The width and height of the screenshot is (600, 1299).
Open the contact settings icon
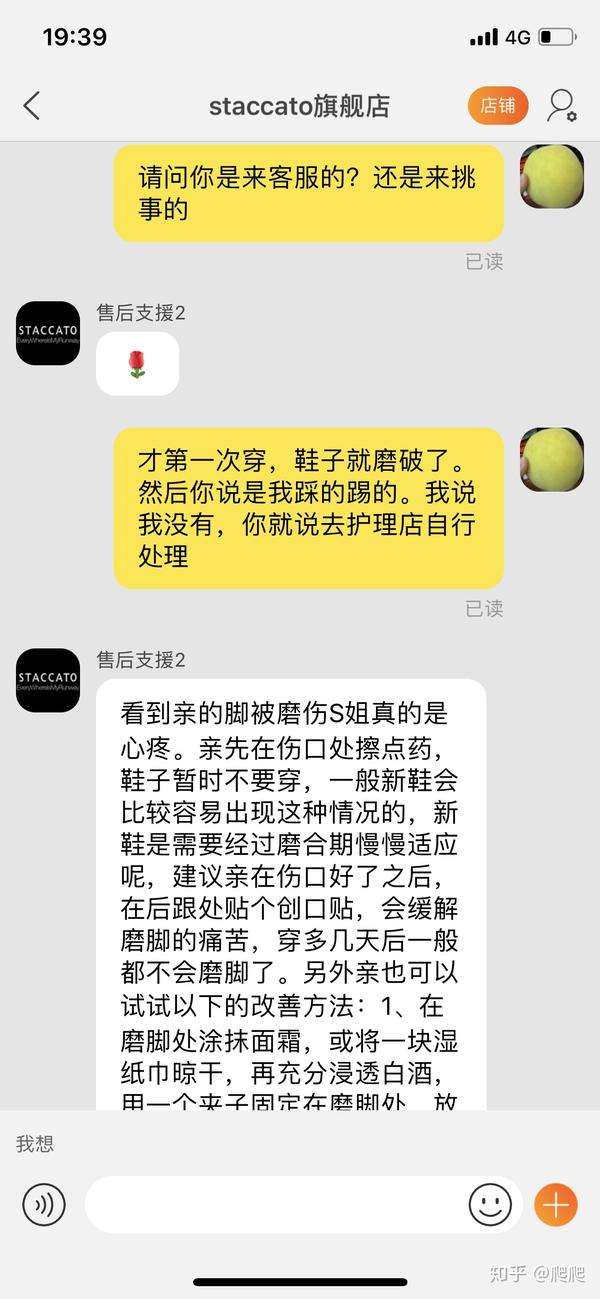(x=561, y=106)
